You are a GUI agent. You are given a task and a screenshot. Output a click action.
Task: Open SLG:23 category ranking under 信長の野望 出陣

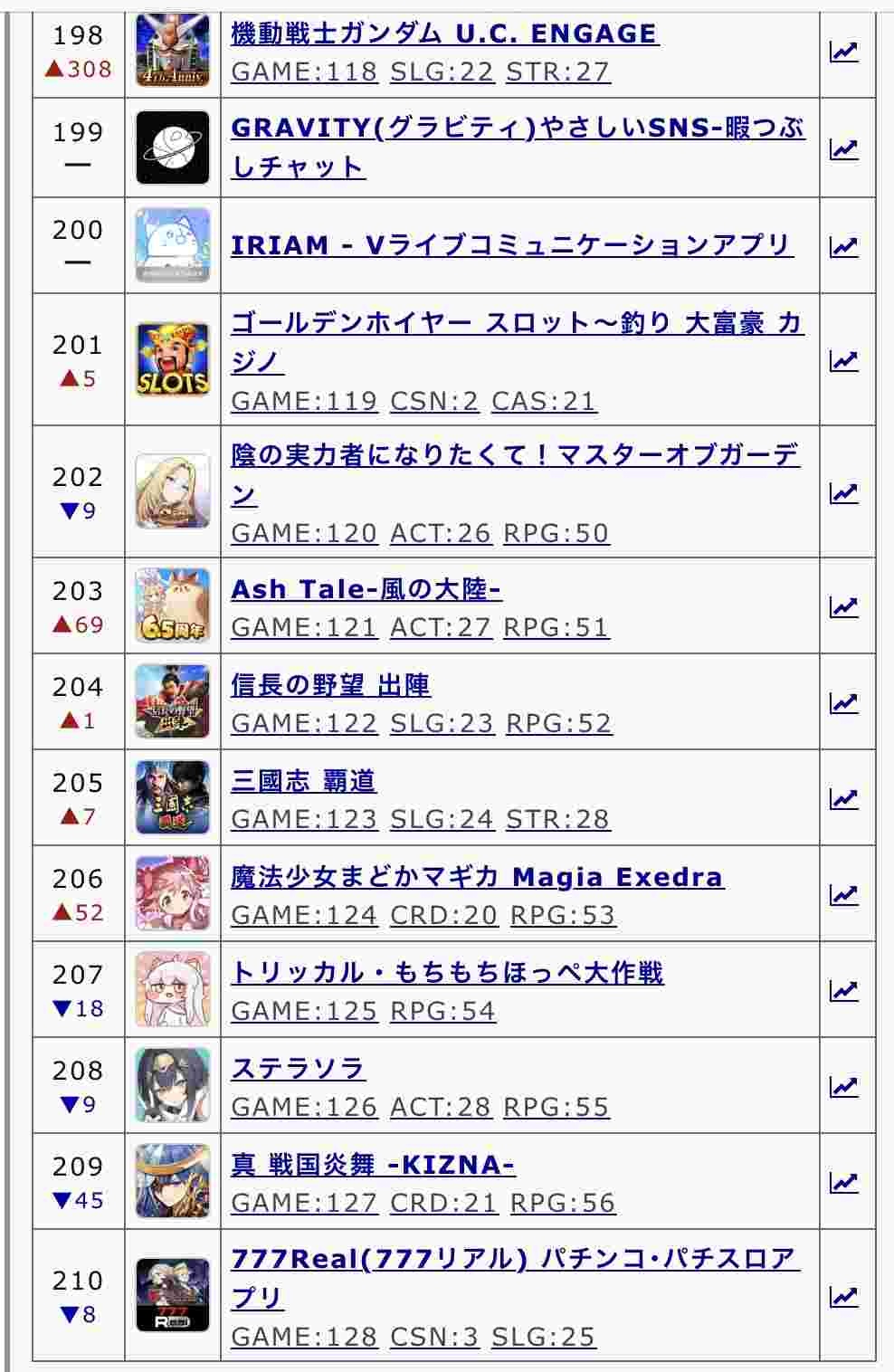coord(442,723)
